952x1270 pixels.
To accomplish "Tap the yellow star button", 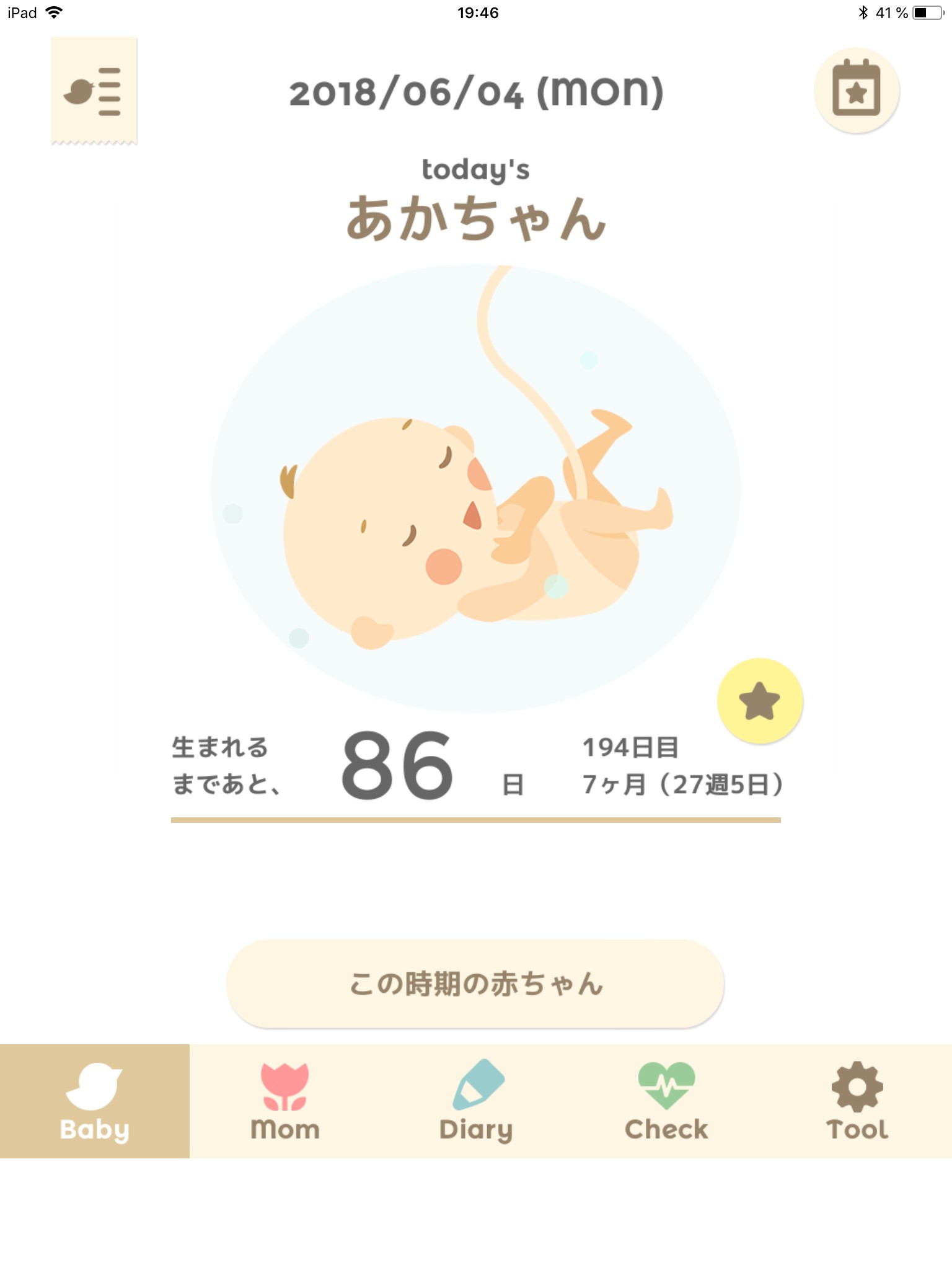I will click(760, 701).
